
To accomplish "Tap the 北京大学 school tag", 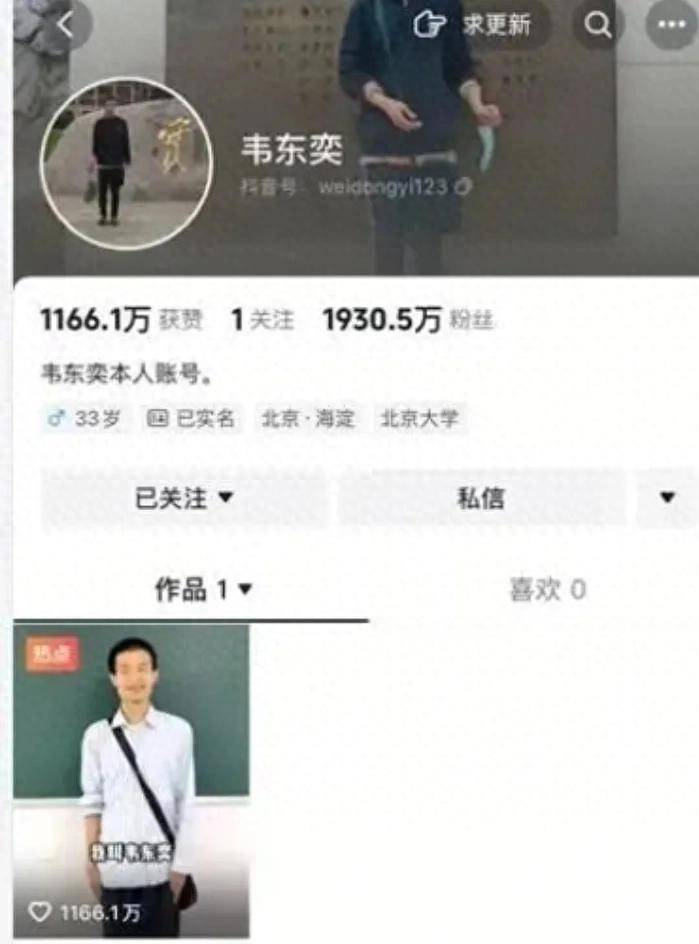I will (420, 419).
